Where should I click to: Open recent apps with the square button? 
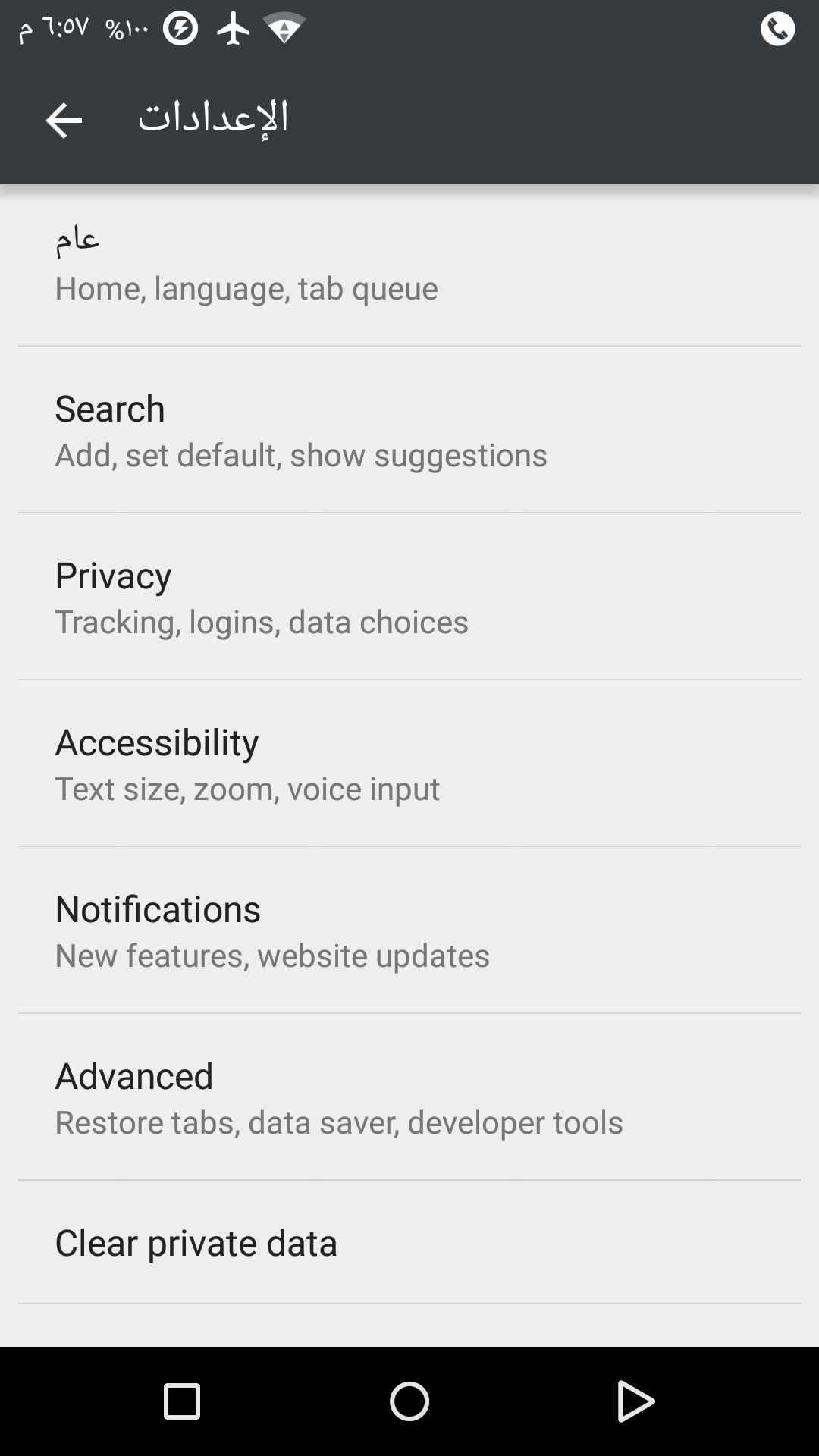click(182, 1401)
